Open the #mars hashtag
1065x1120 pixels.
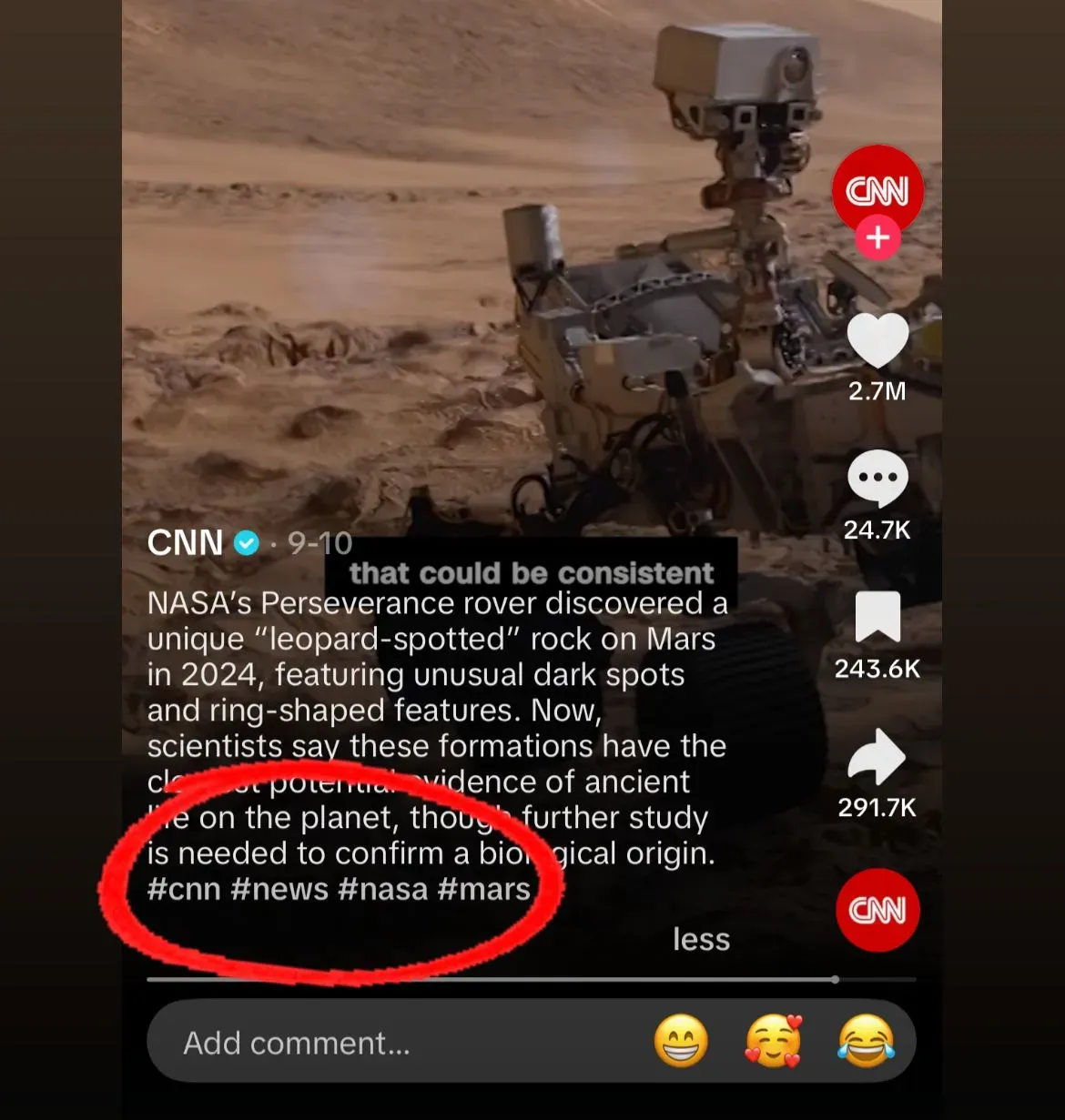pyautogui.click(x=483, y=889)
